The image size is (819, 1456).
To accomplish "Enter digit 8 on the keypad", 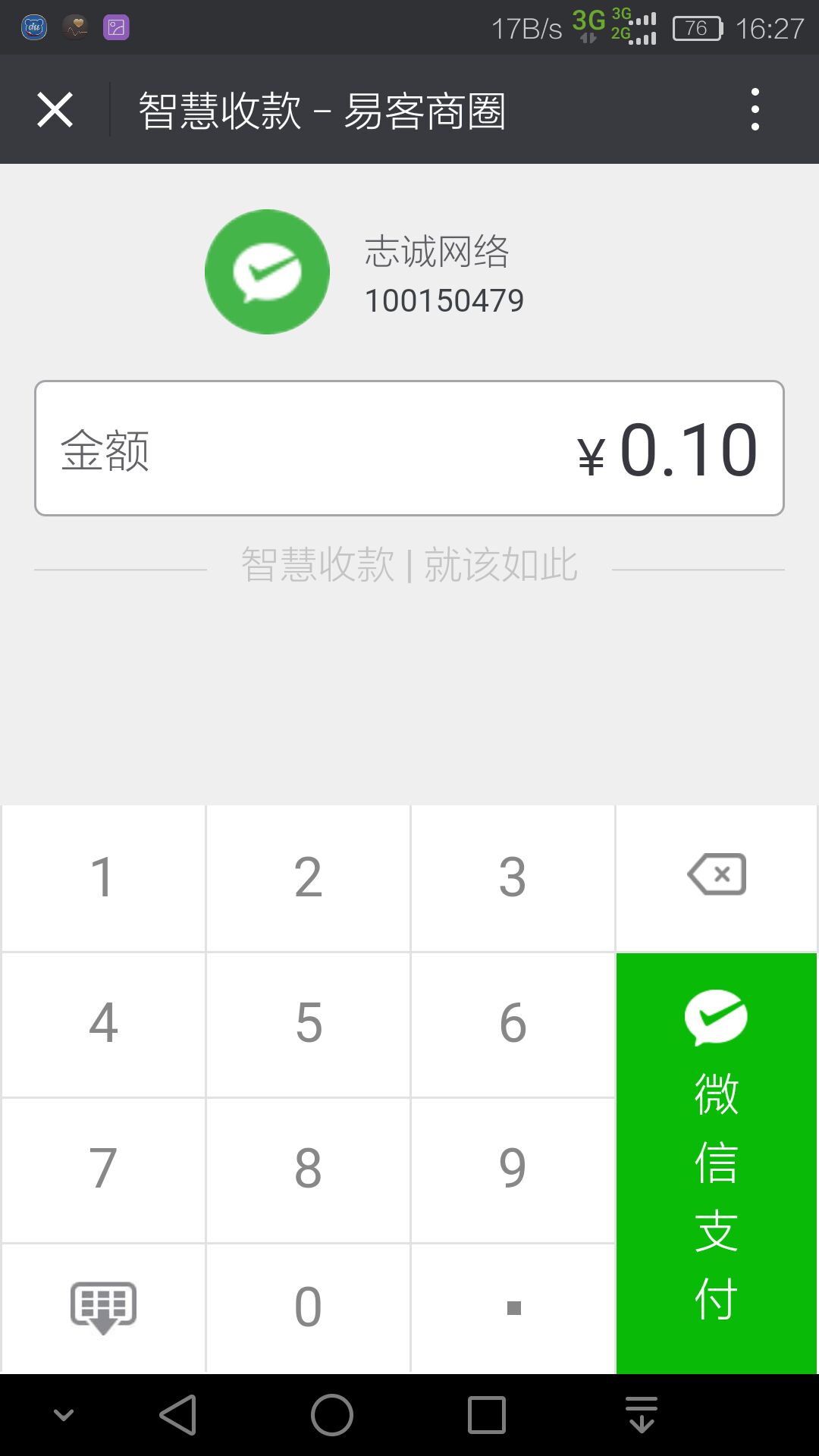I will tap(308, 1169).
